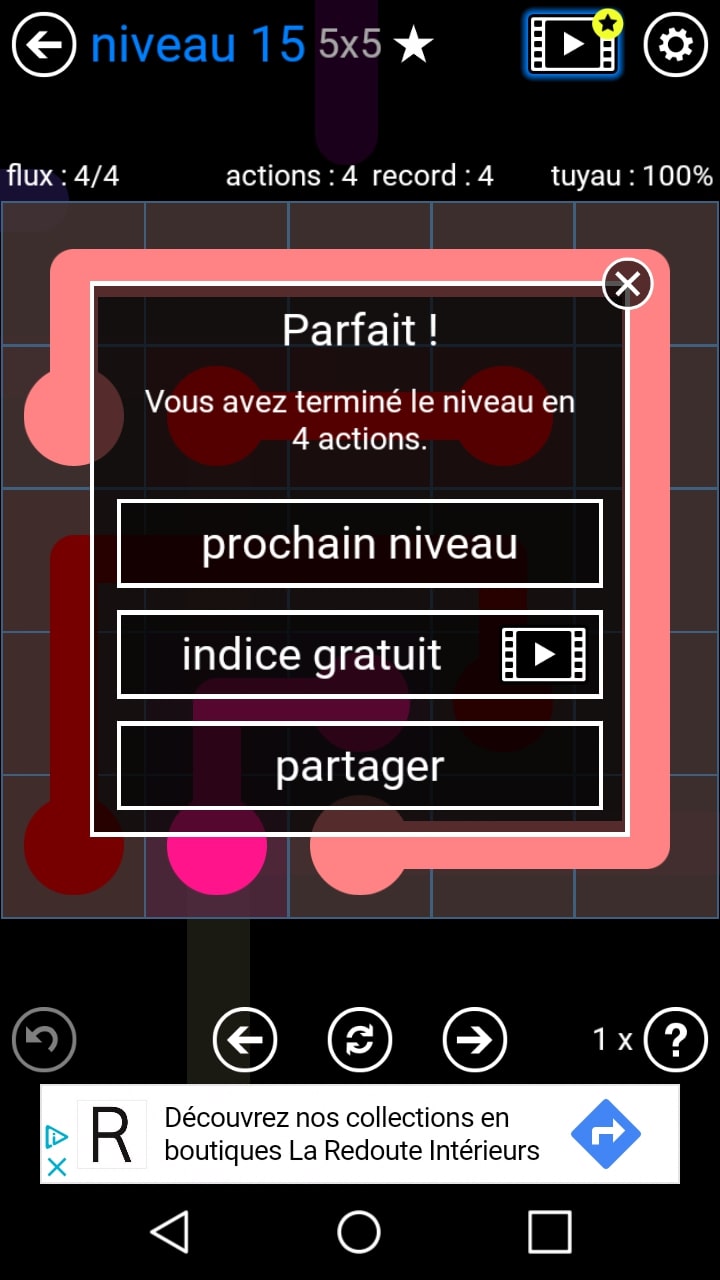Get an indice gratuit
The height and width of the screenshot is (1280, 720).
pyautogui.click(x=360, y=655)
